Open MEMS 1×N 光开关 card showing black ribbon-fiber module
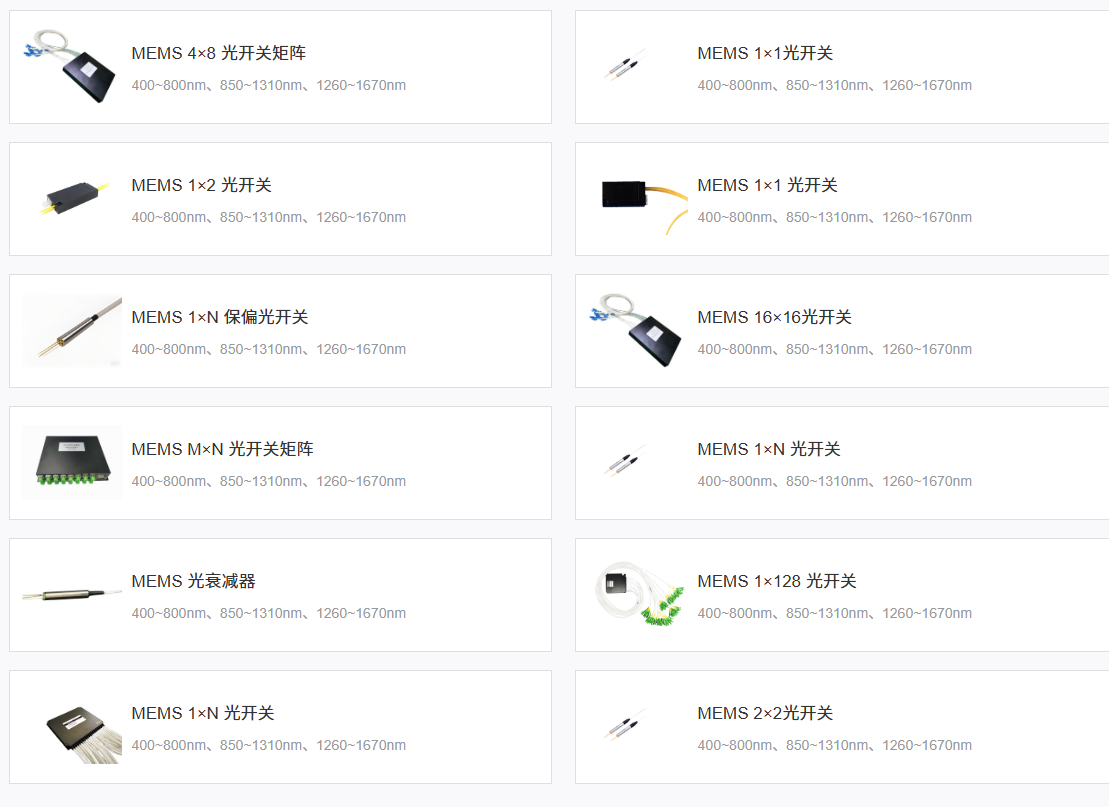 (203, 714)
